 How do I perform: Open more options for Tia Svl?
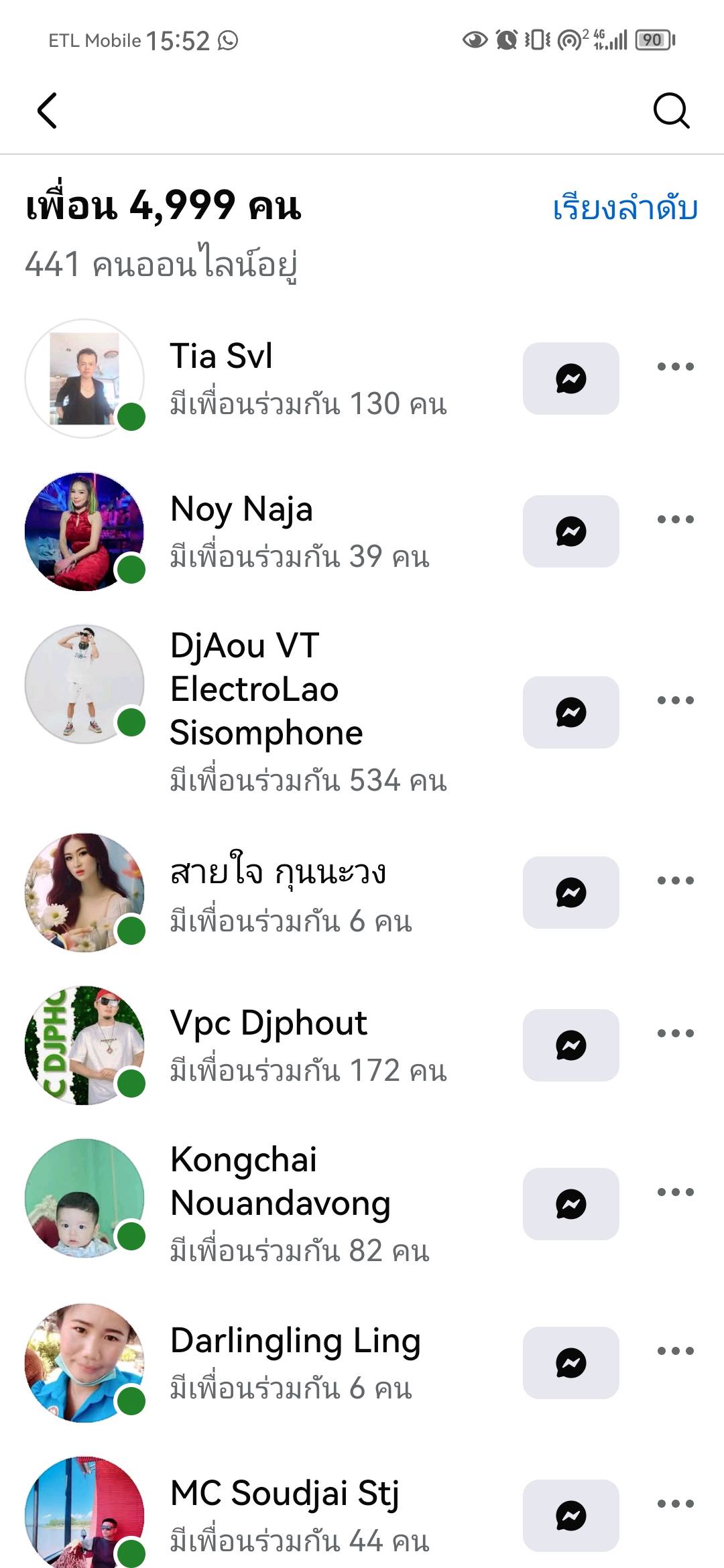tap(675, 367)
